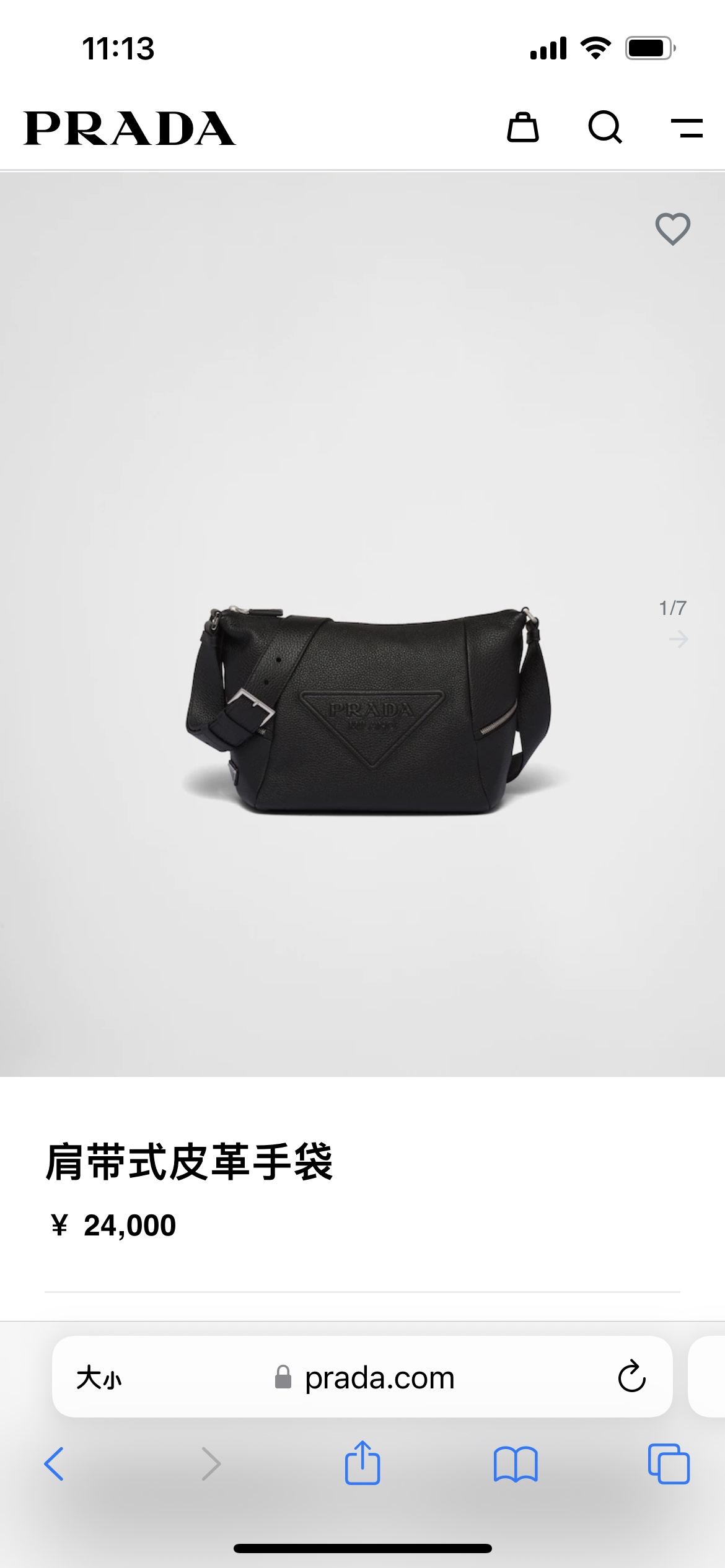Viewport: 725px width, 1568px height.
Task: Show next product photo arrow
Action: tap(679, 638)
